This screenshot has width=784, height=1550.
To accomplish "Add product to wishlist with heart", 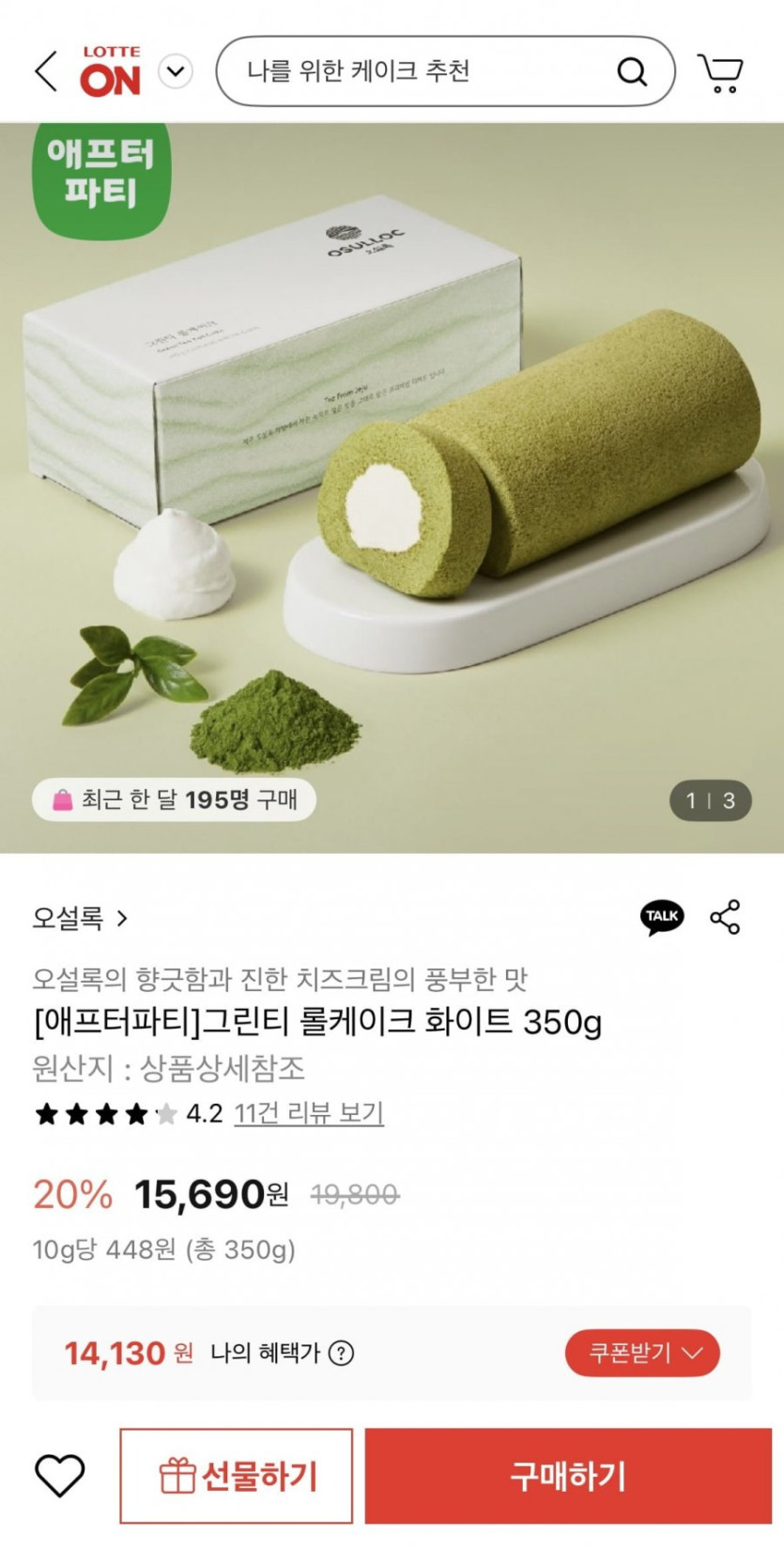I will pyautogui.click(x=60, y=1475).
